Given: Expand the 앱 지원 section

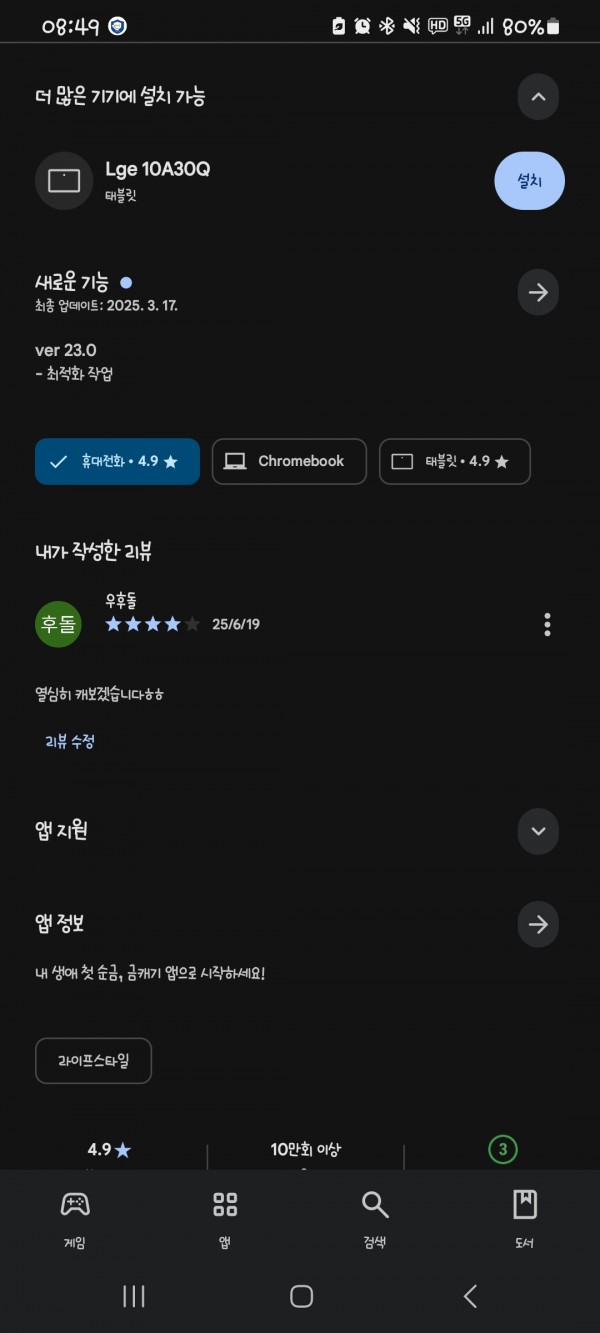Looking at the screenshot, I should pos(538,831).
